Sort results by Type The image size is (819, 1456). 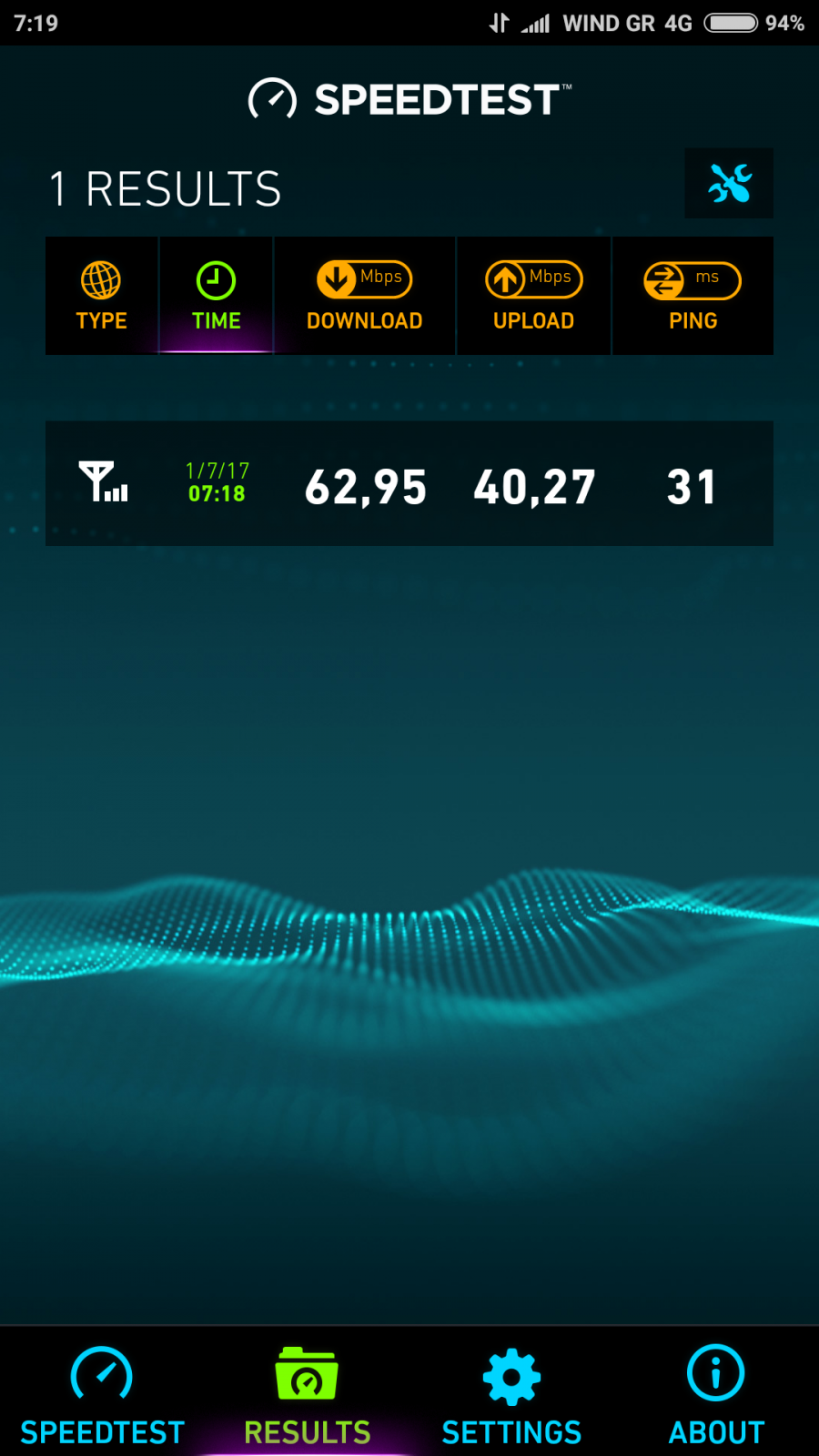click(x=102, y=296)
